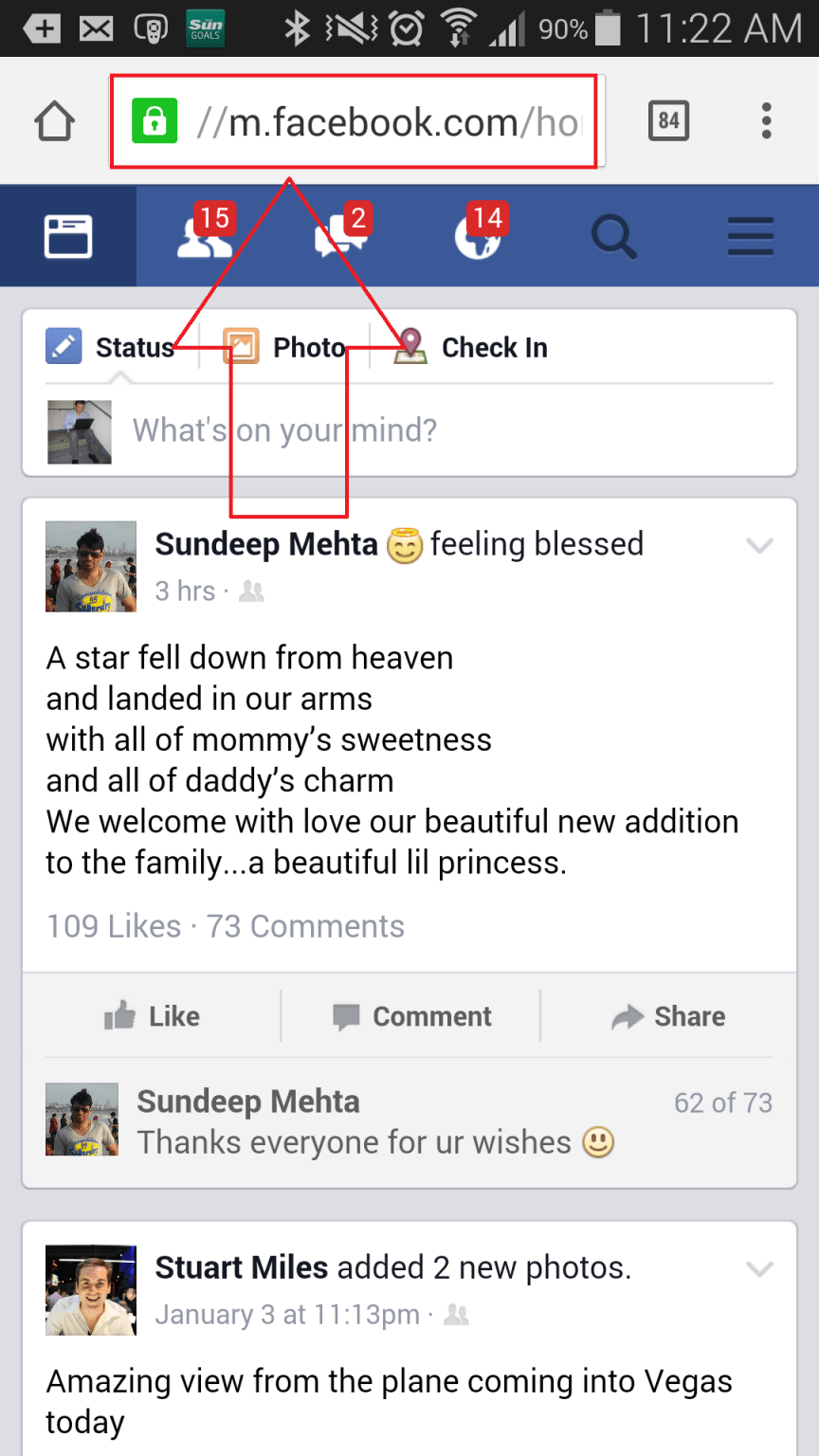The image size is (819, 1456).
Task: Expand options on Sundeep Mehta's post
Action: click(759, 546)
